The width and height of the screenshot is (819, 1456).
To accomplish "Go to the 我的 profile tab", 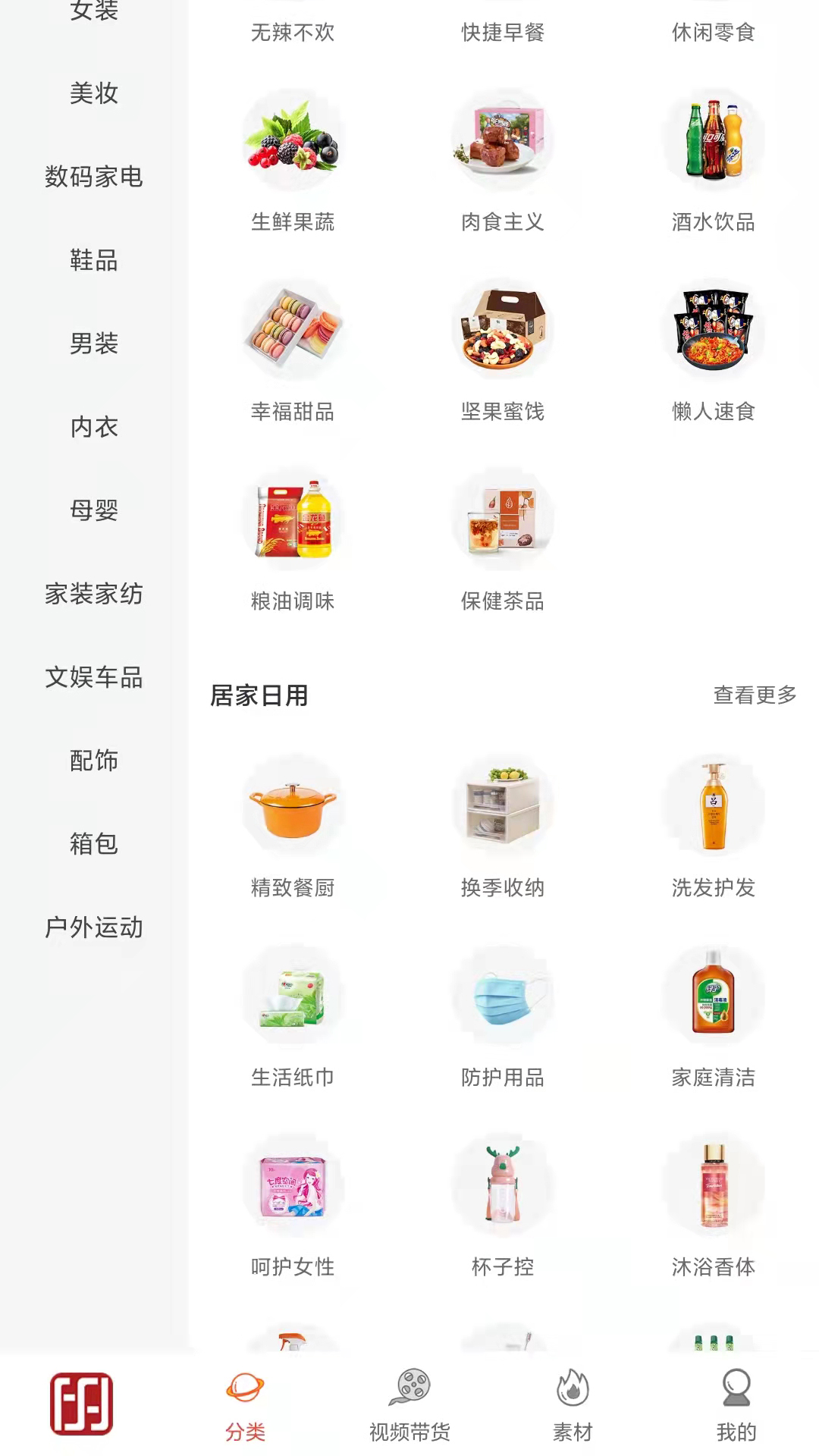I will pyautogui.click(x=736, y=1404).
